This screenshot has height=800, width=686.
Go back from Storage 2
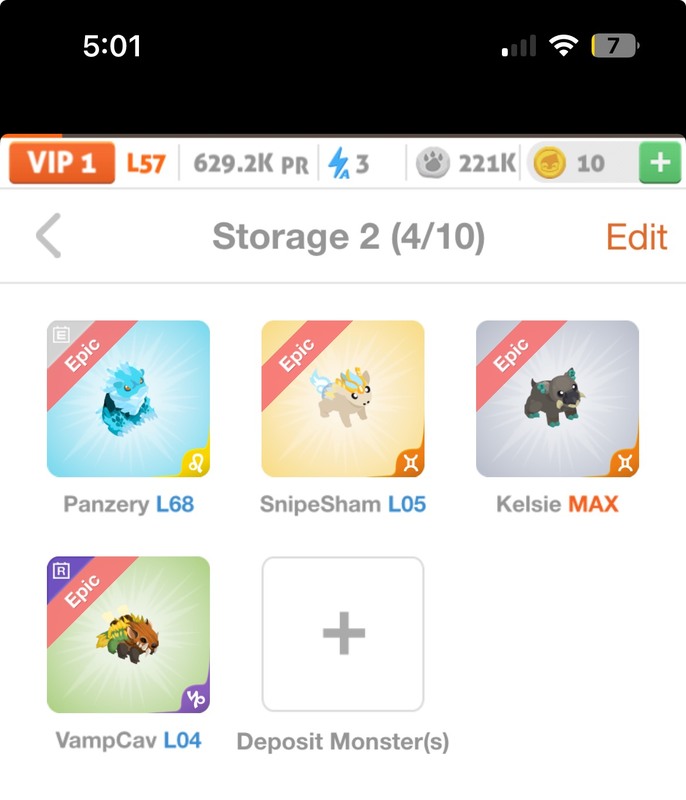(48, 237)
